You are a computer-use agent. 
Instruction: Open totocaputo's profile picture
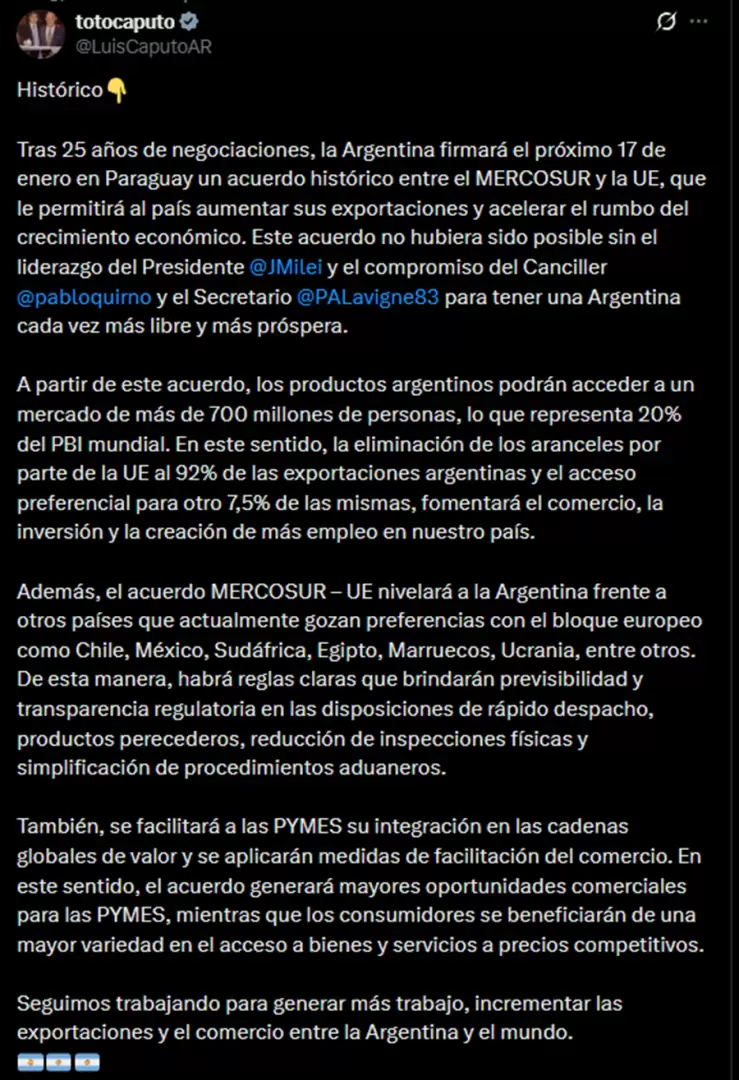click(35, 33)
